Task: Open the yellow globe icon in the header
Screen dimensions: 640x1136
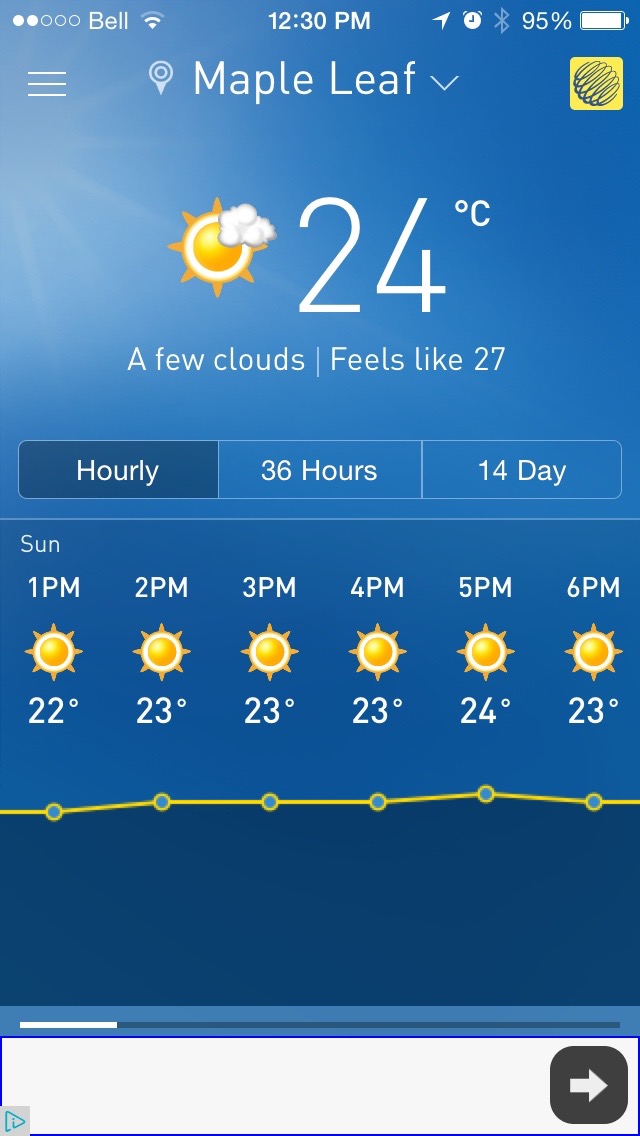Action: [596, 83]
